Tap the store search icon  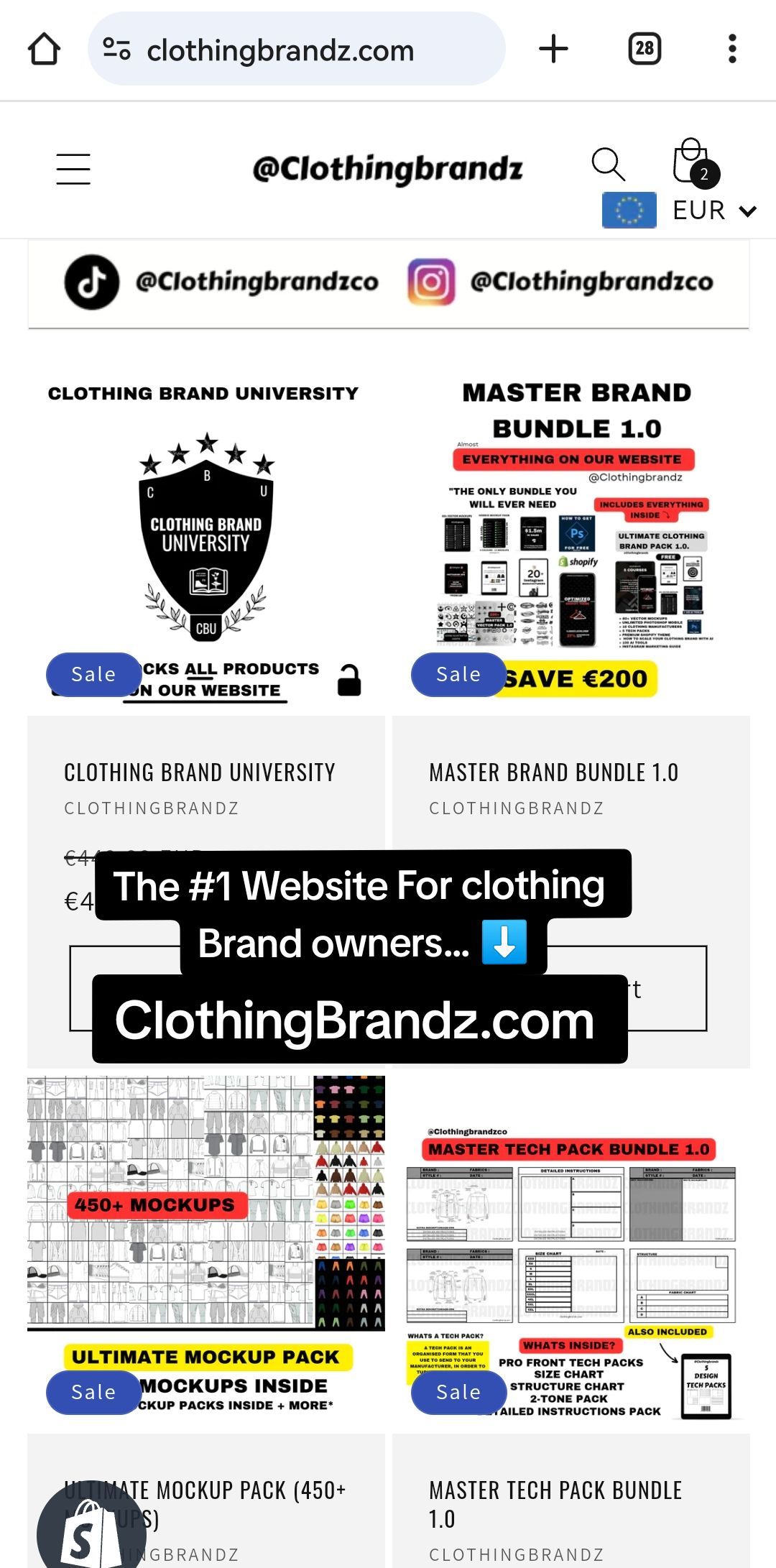point(608,165)
